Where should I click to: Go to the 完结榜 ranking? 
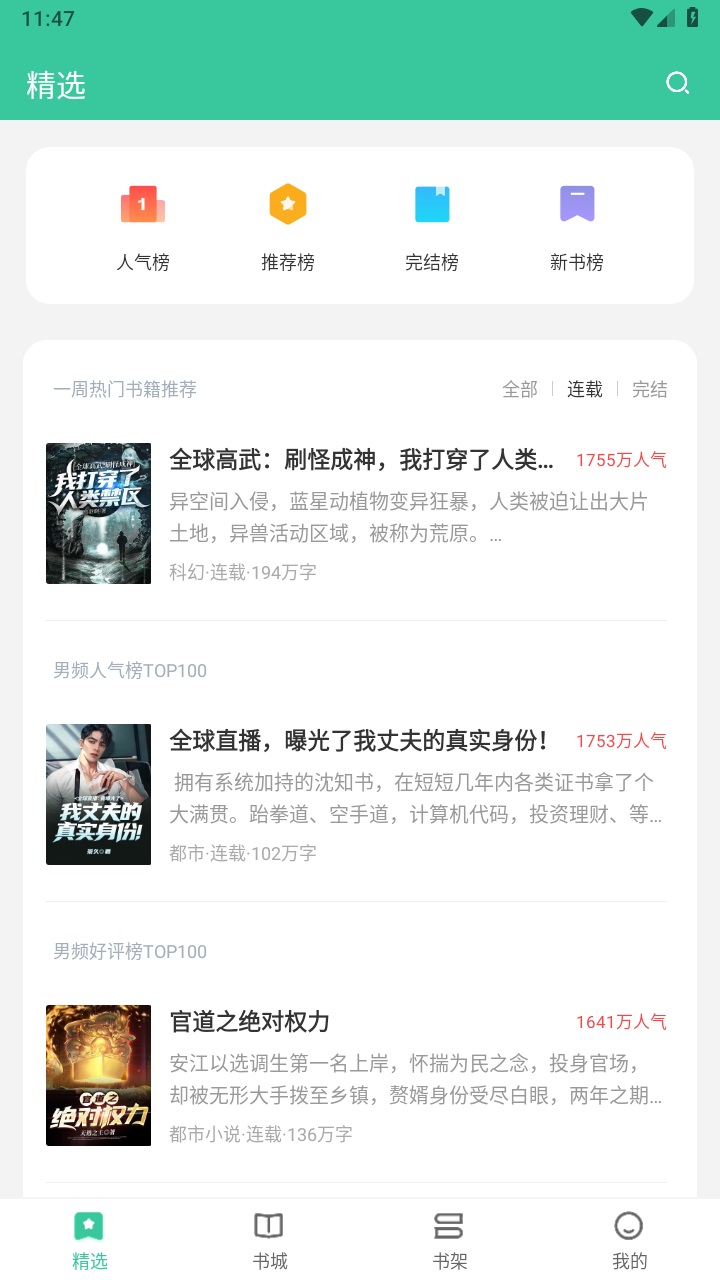pyautogui.click(x=432, y=226)
